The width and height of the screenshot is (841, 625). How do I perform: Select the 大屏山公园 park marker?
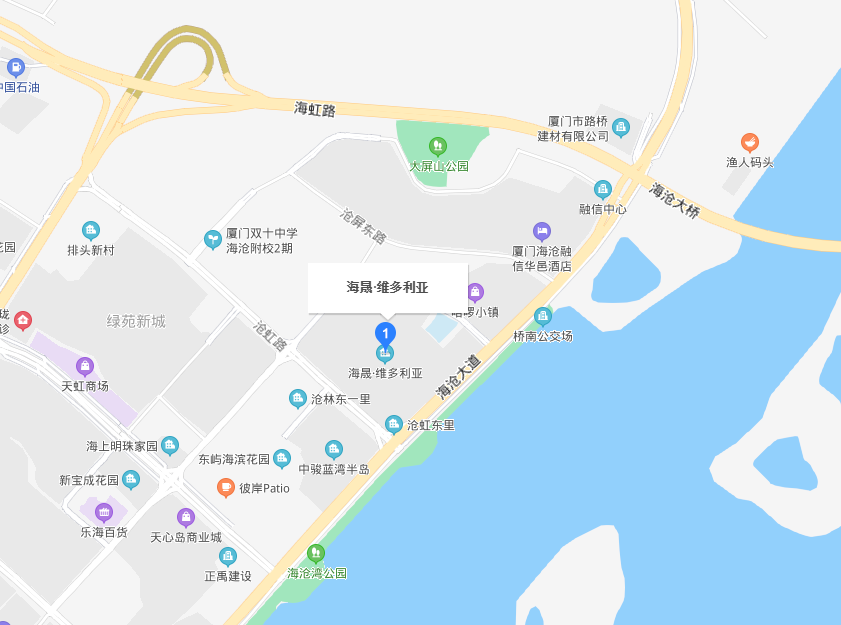point(437,146)
